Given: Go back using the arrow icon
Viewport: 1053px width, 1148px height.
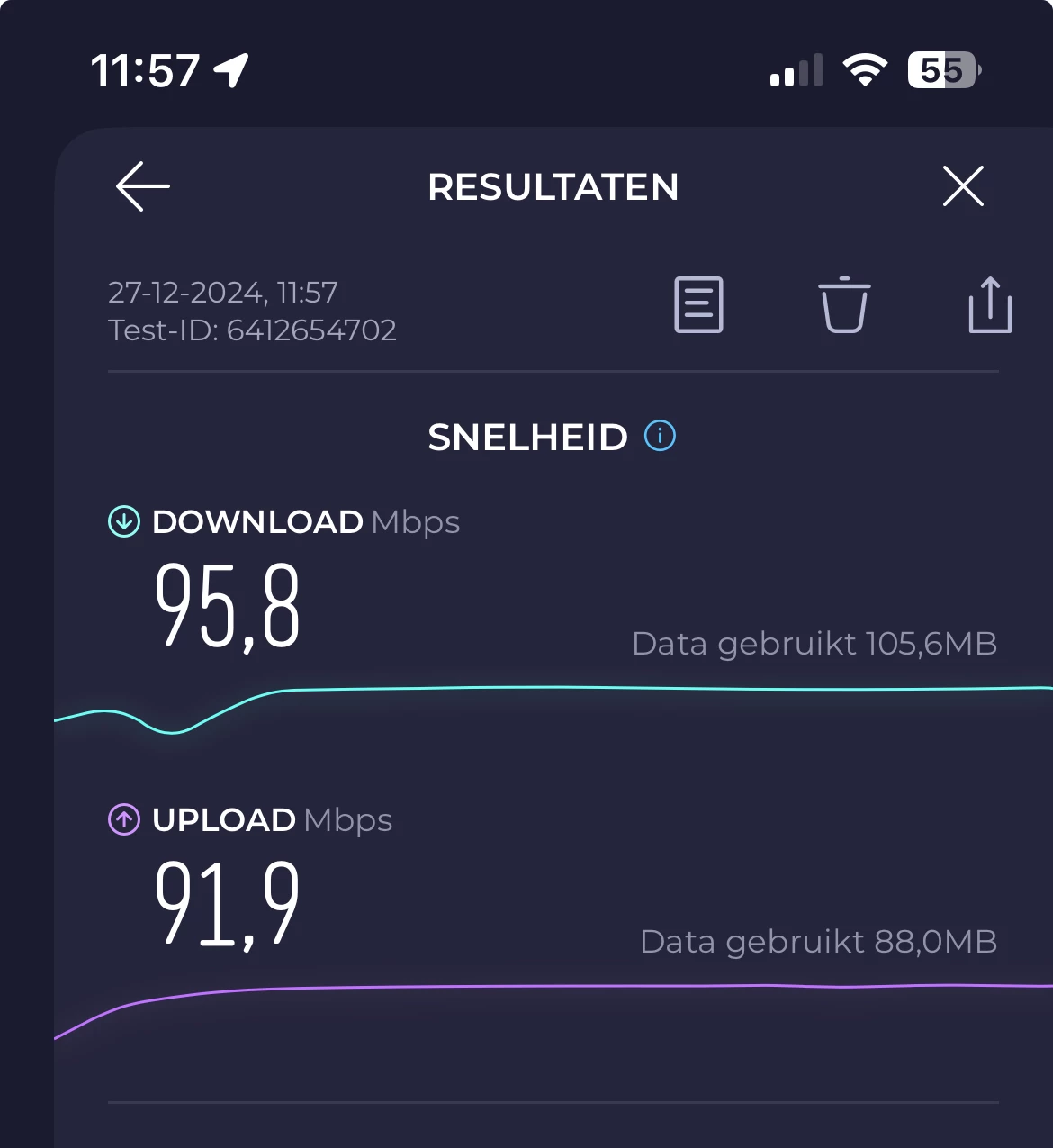Looking at the screenshot, I should tap(143, 186).
